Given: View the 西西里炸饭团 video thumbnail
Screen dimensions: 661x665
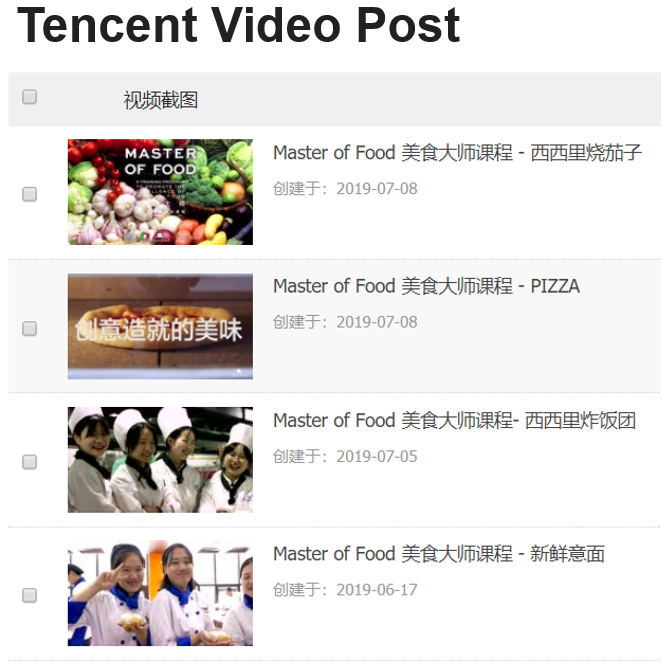Looking at the screenshot, I should click(160, 460).
